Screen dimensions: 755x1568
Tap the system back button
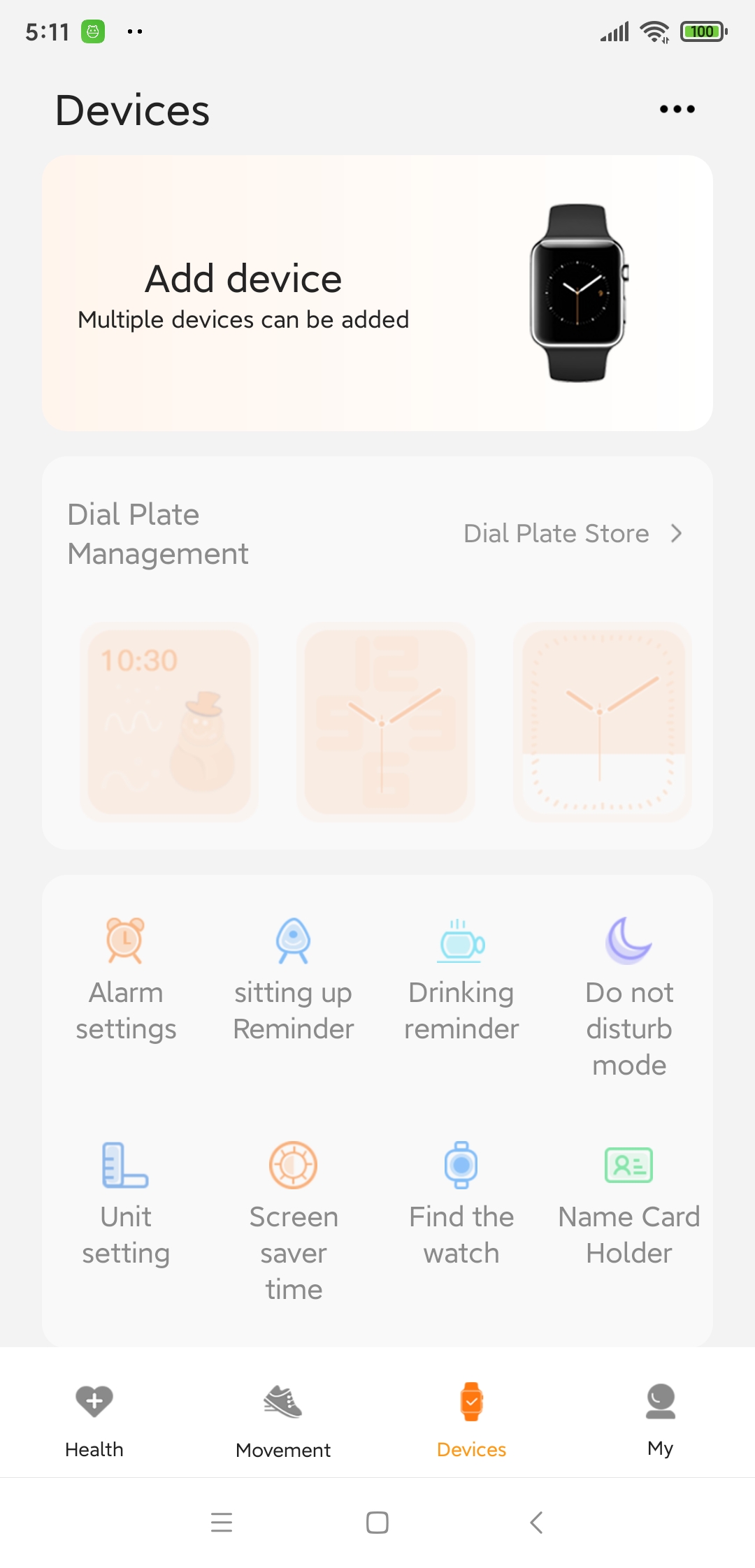coord(536,1522)
